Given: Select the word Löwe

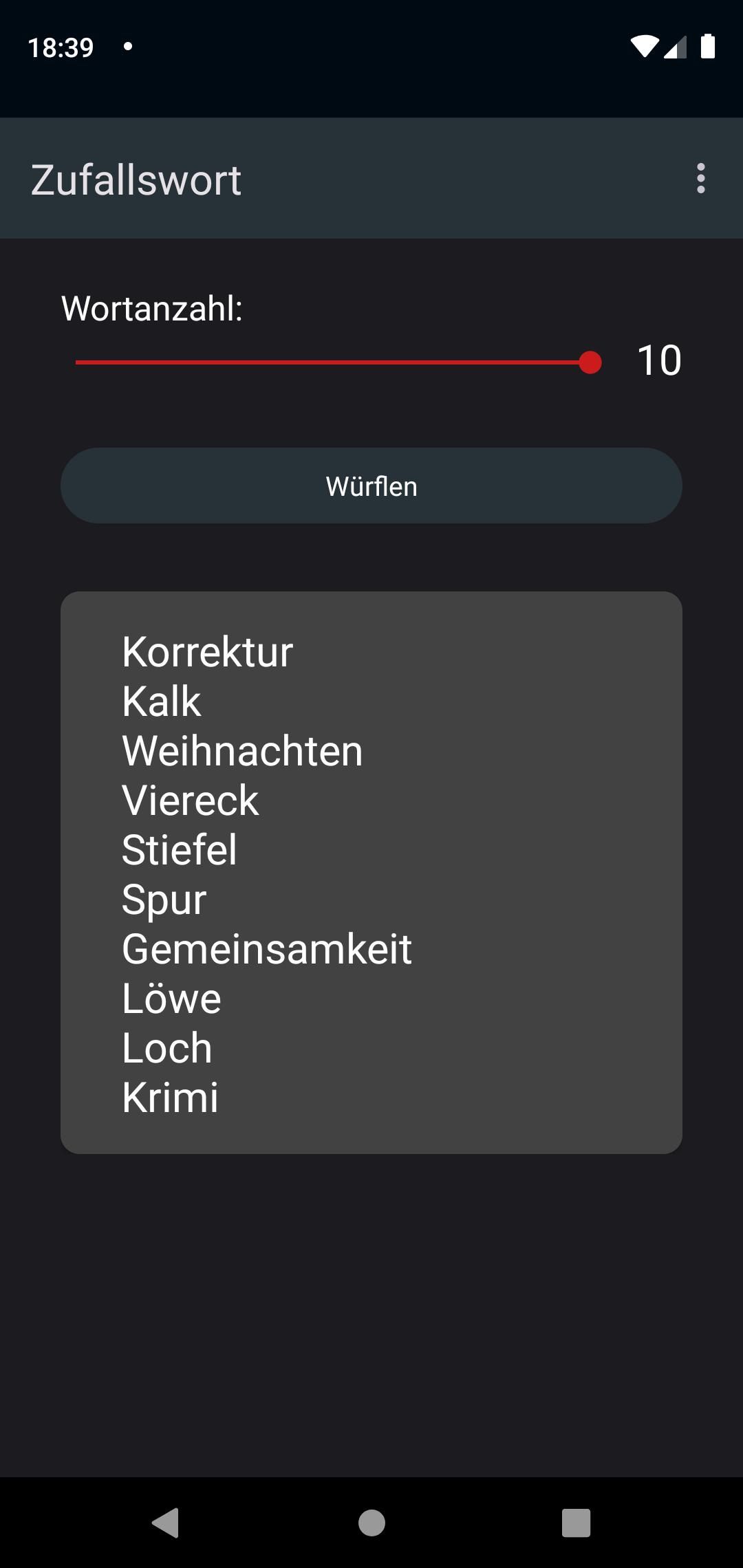Looking at the screenshot, I should point(170,999).
